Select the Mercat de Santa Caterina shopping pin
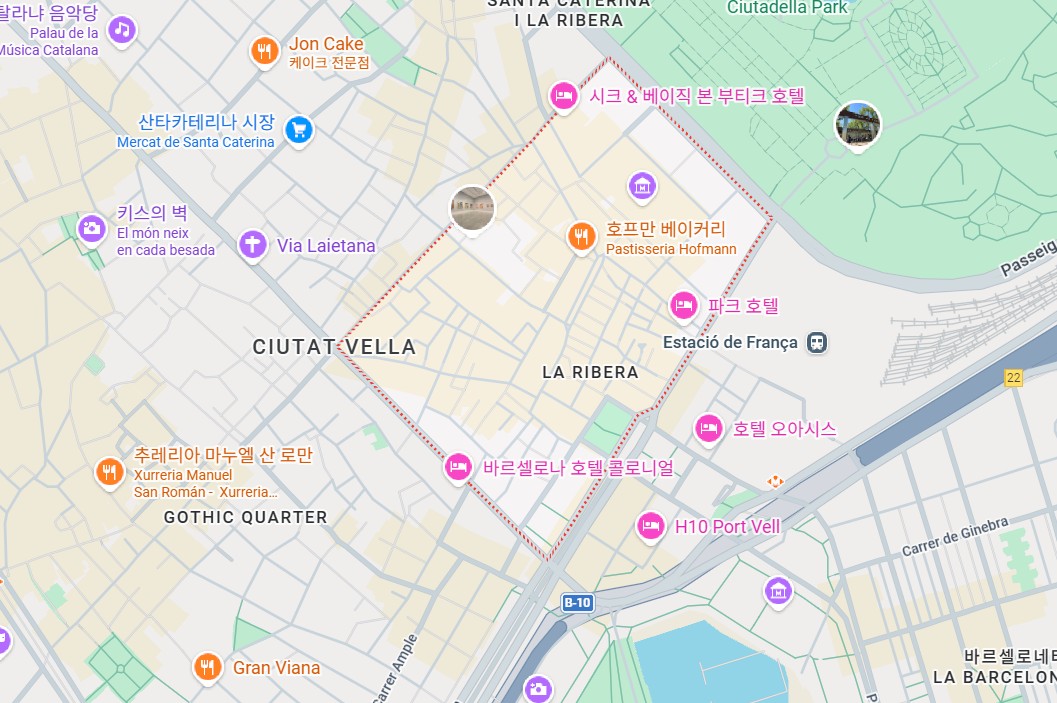 298,129
